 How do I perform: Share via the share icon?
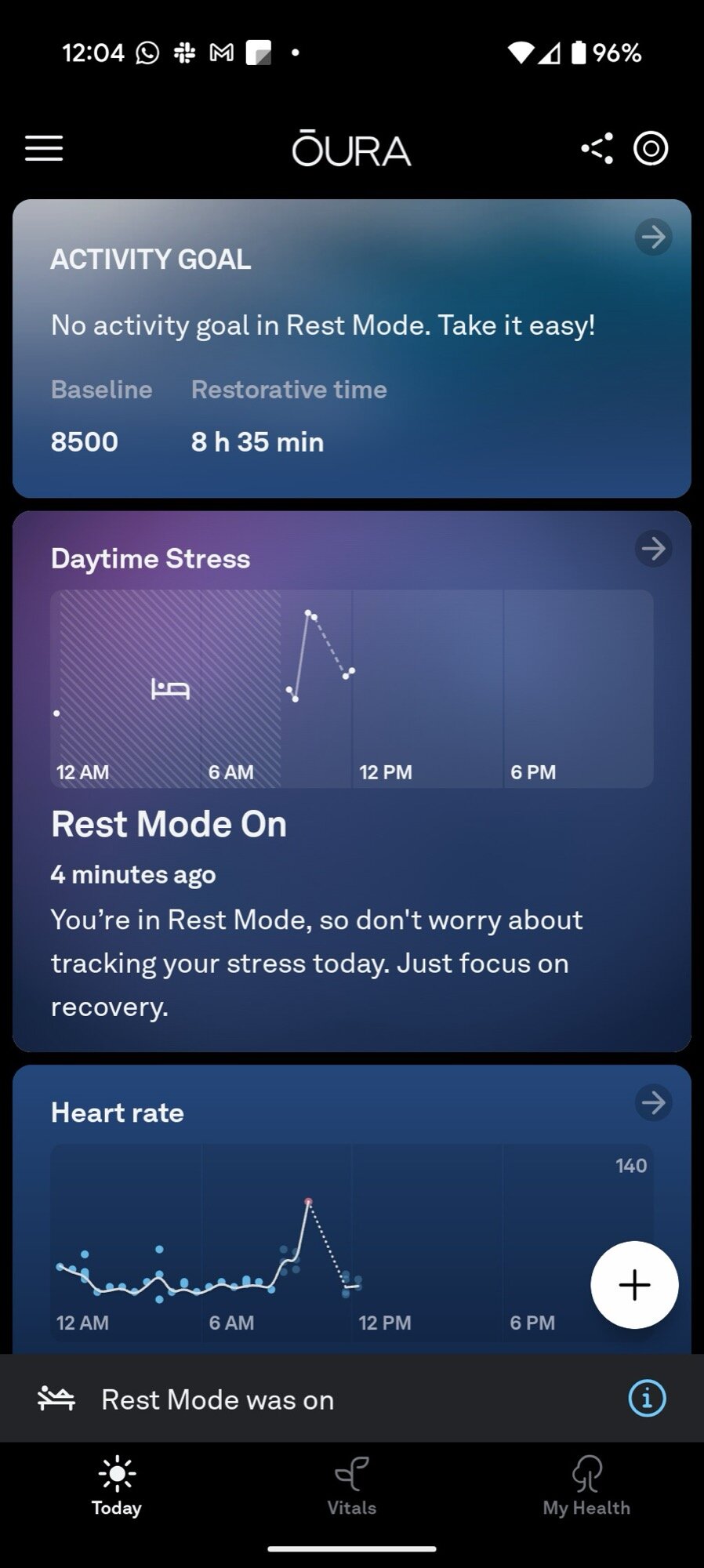coord(597,148)
